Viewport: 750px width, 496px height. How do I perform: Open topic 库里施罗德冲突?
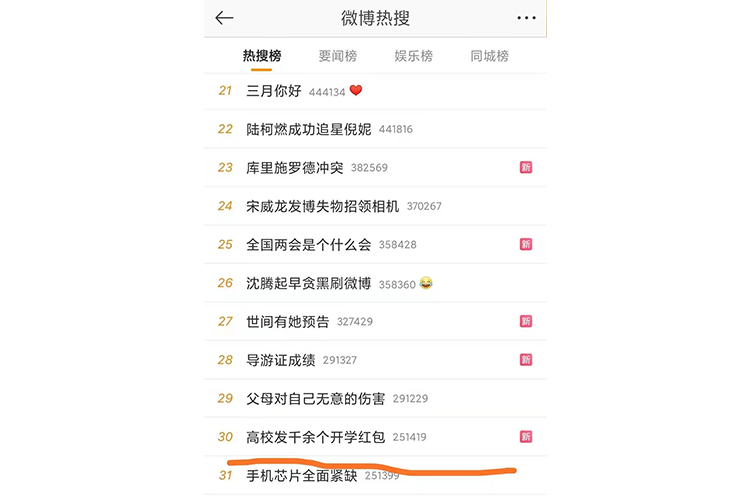point(295,168)
